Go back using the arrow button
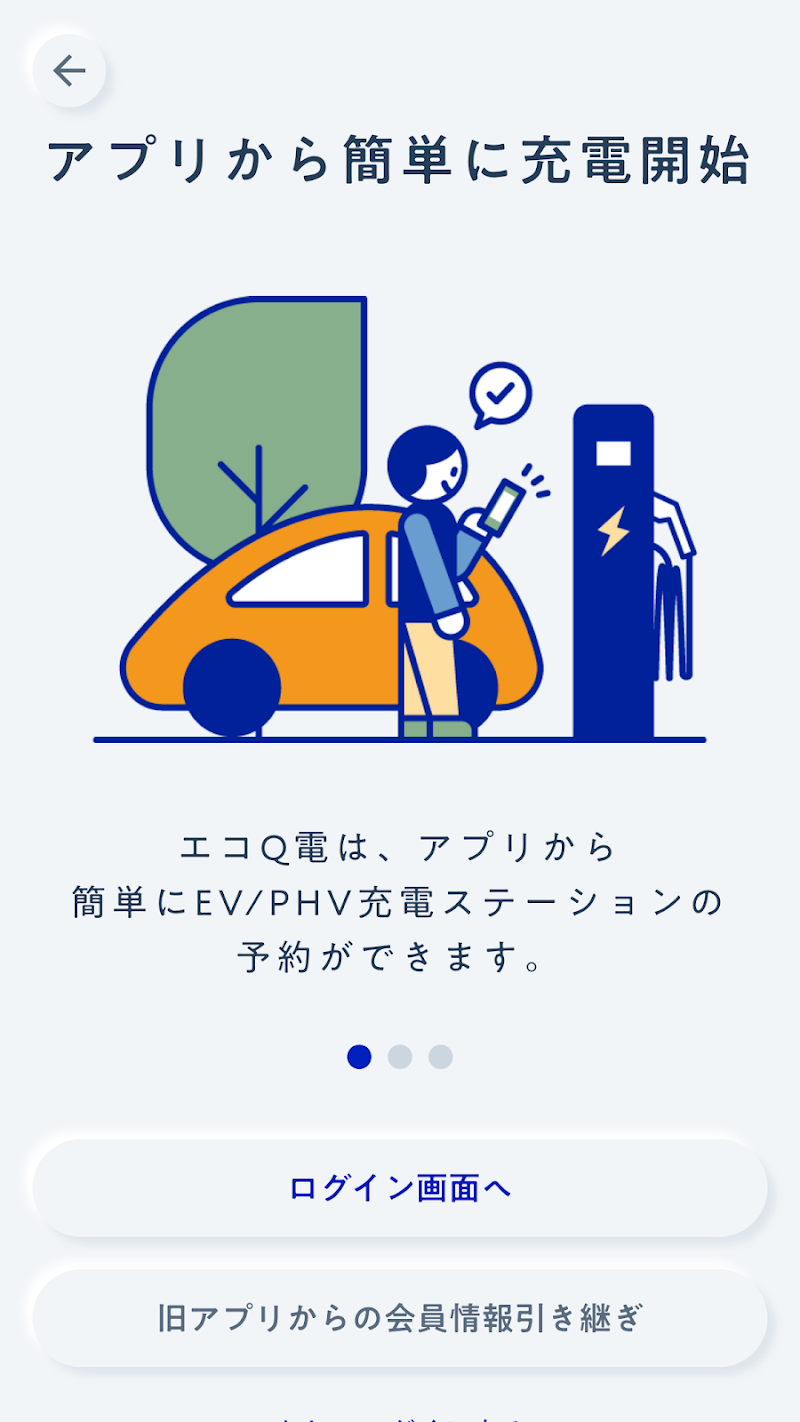This screenshot has width=800, height=1422. coord(69,70)
